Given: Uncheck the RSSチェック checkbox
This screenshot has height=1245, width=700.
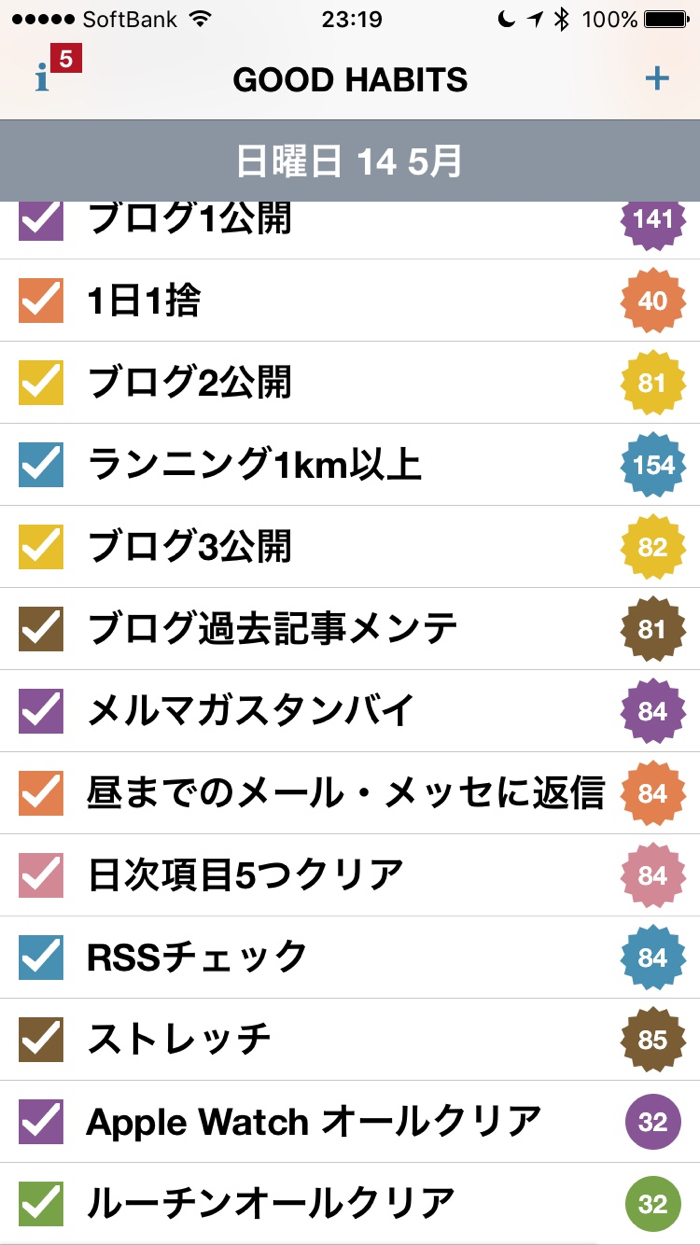Looking at the screenshot, I should click(41, 957).
